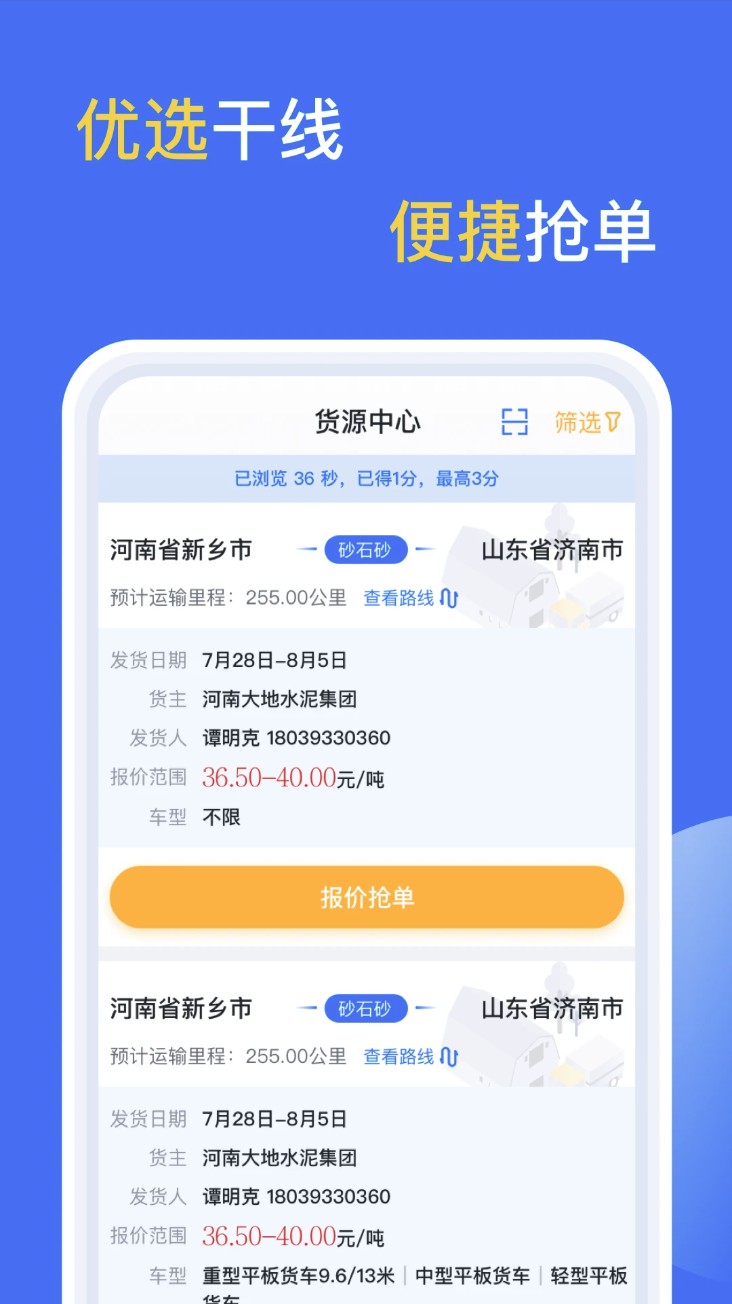This screenshot has height=1304, width=732.
Task: Select the 砂石砂 cargo tag pill
Action: [367, 549]
